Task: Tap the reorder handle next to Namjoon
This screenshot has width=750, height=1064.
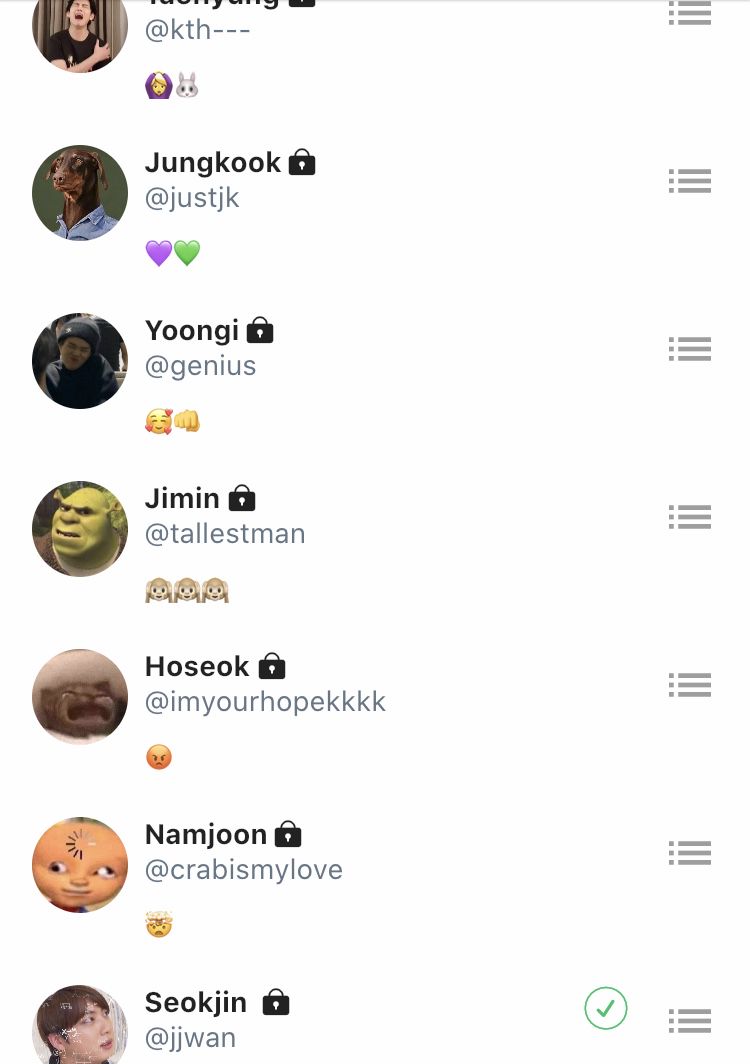Action: pyautogui.click(x=690, y=853)
